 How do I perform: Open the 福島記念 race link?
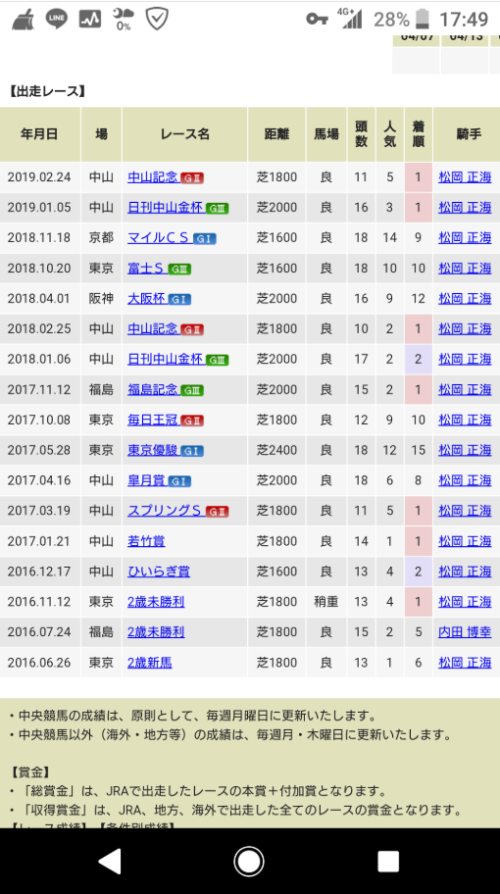point(153,389)
